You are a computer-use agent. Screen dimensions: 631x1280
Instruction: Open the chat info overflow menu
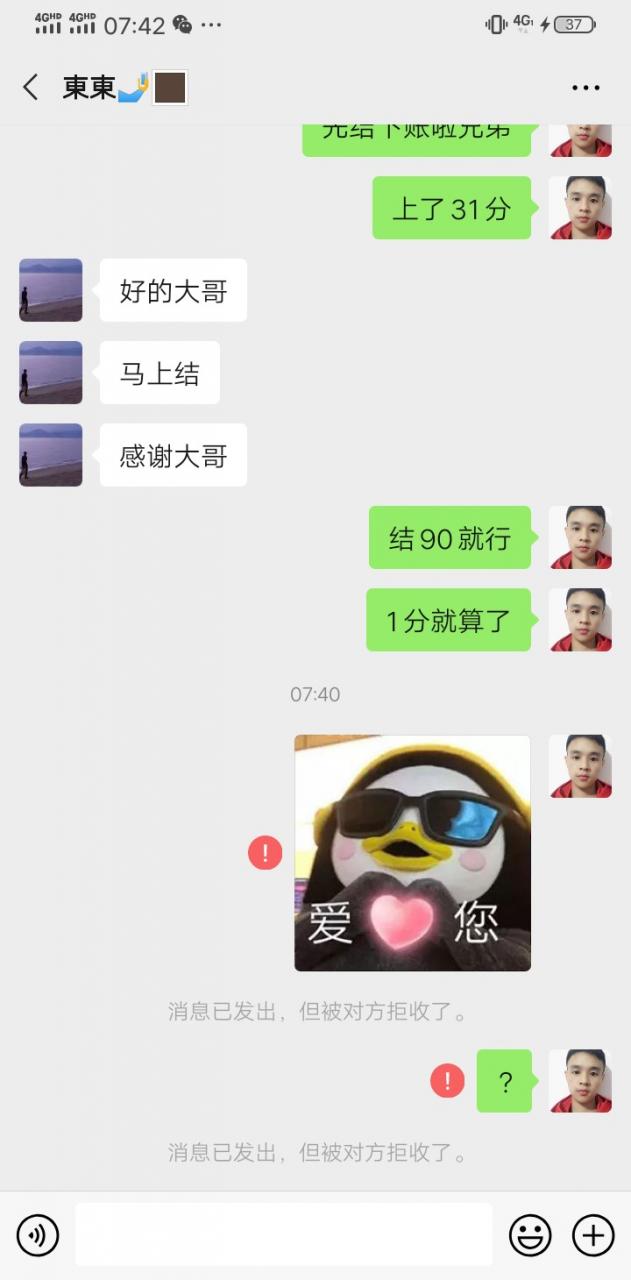pos(586,88)
